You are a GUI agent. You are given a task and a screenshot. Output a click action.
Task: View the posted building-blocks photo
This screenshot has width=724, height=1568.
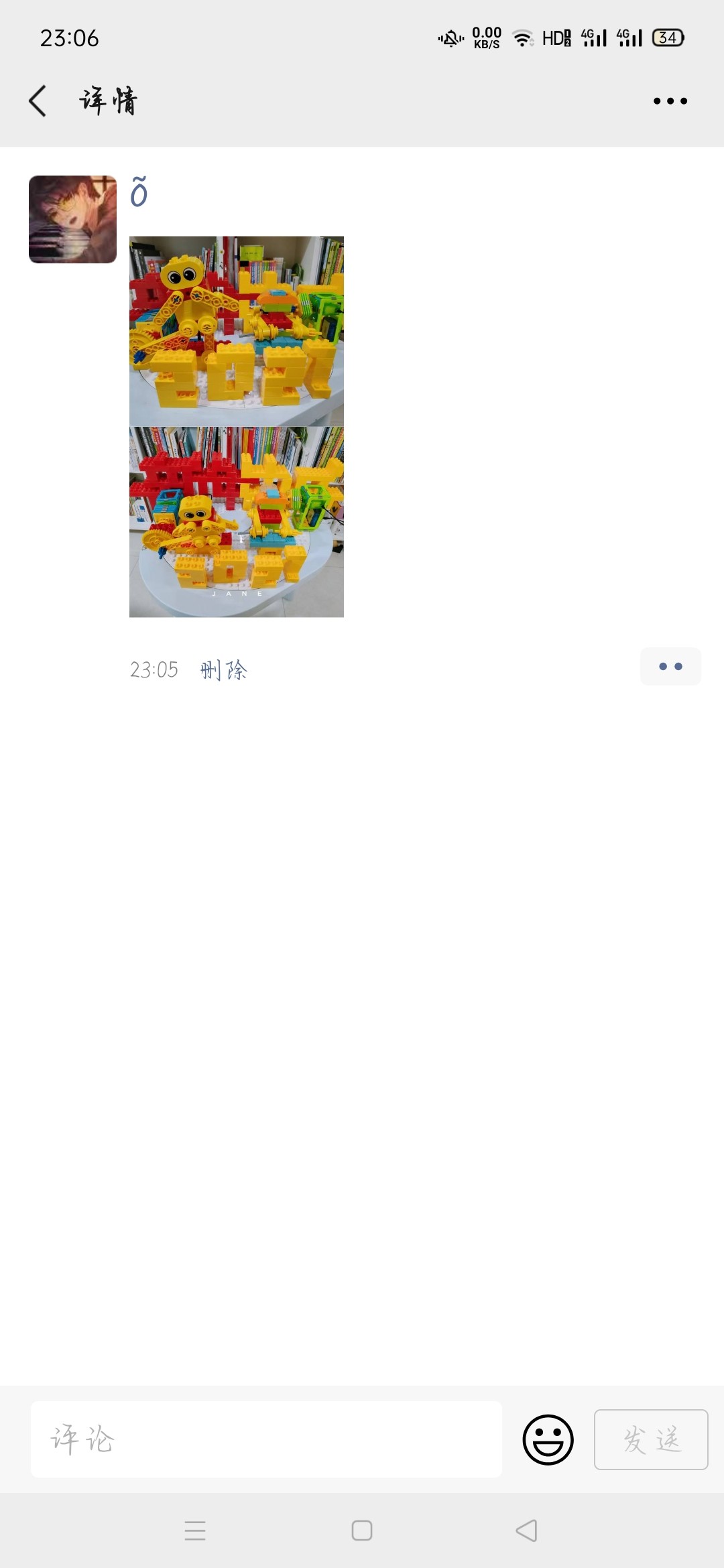click(x=237, y=426)
